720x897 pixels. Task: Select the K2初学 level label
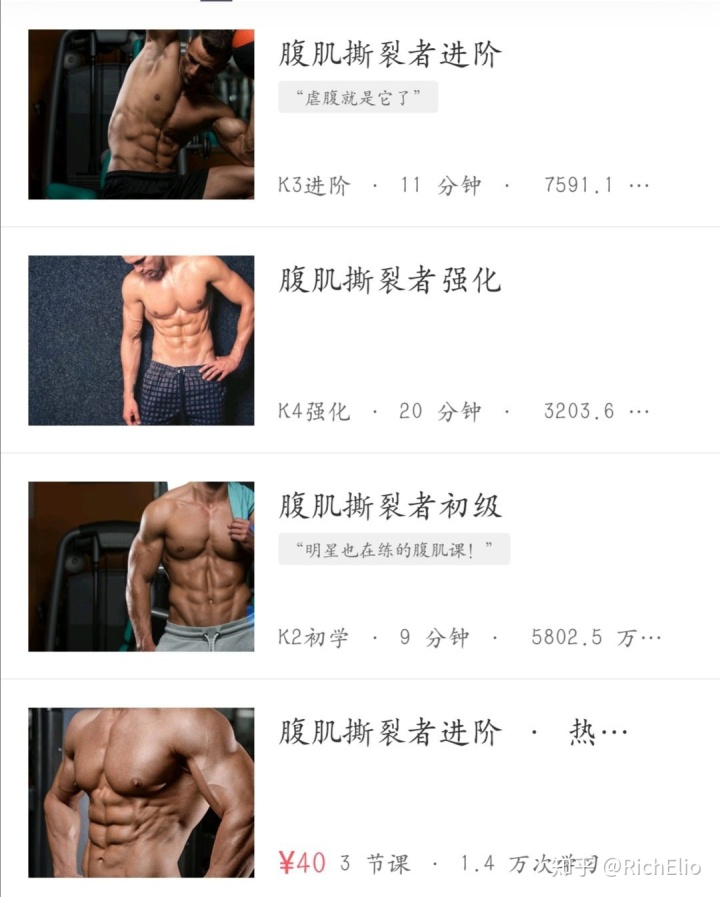pos(313,637)
